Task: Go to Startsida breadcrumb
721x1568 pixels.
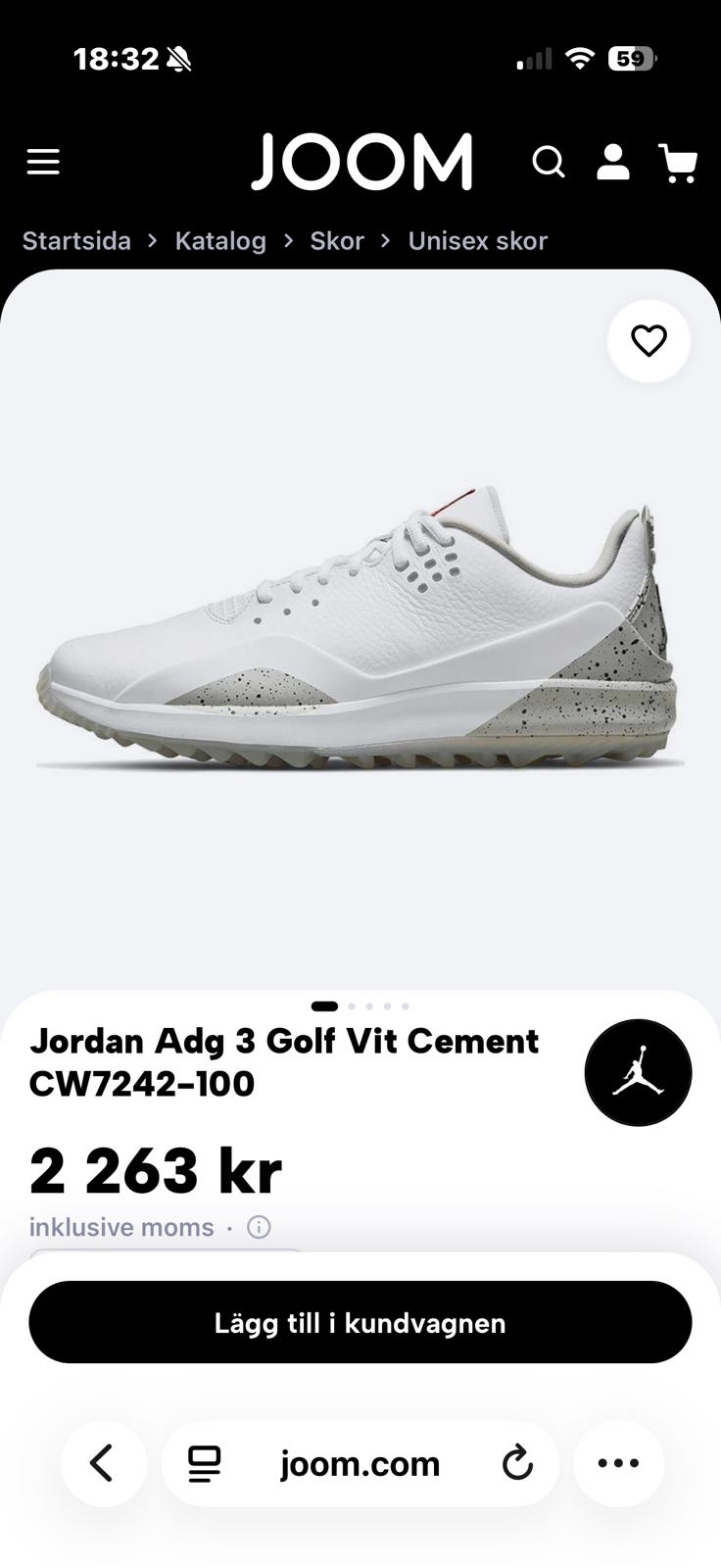Action: (76, 241)
